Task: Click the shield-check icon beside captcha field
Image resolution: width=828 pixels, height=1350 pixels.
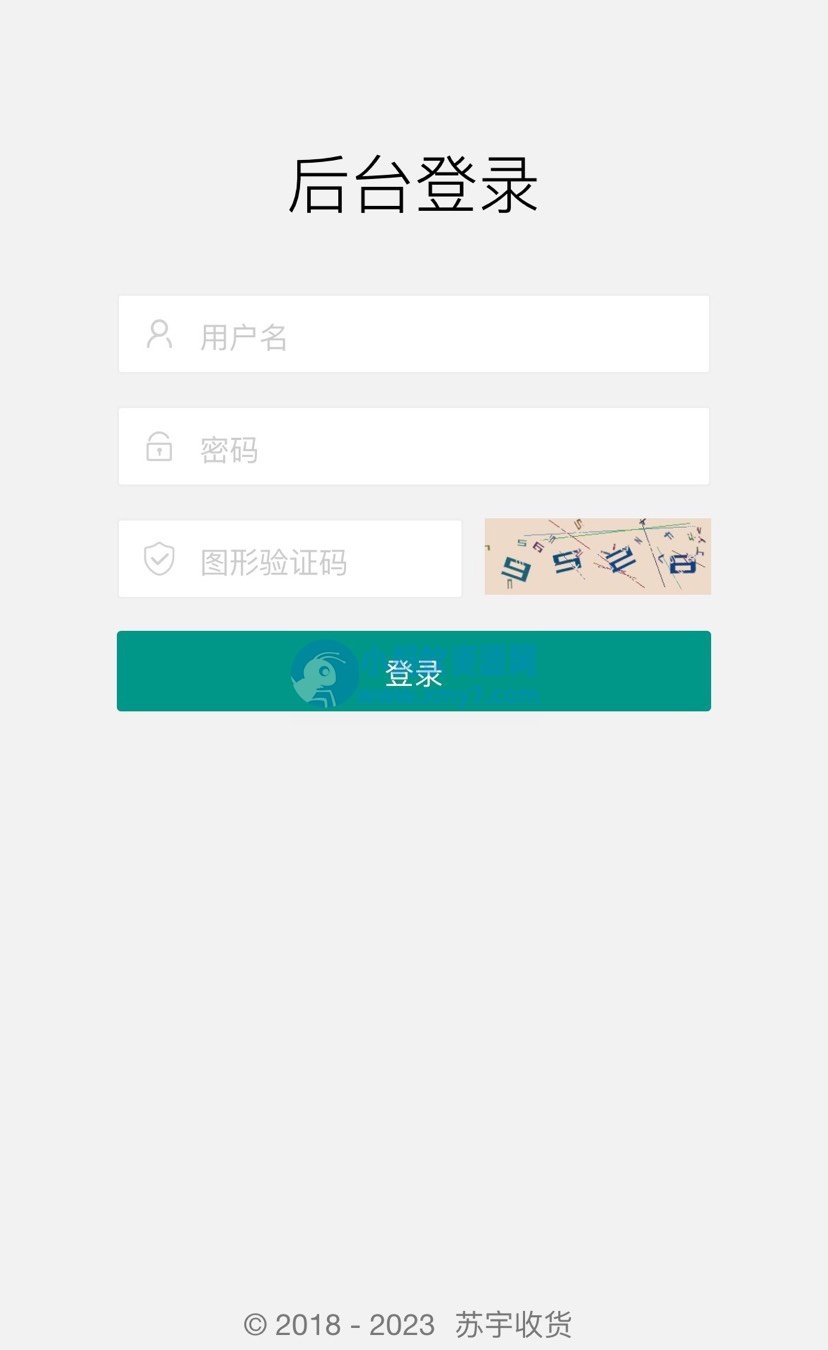Action: 159,558
